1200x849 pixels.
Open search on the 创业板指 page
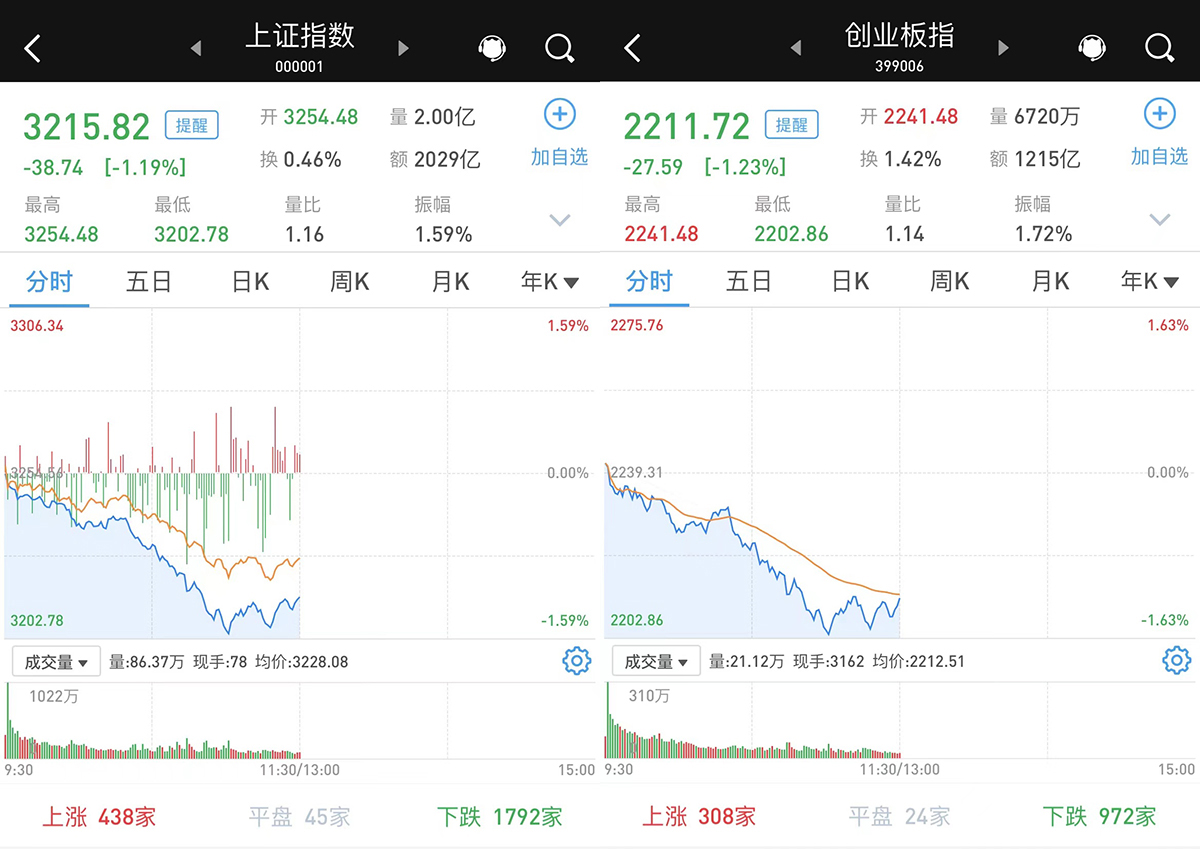tap(1159, 47)
